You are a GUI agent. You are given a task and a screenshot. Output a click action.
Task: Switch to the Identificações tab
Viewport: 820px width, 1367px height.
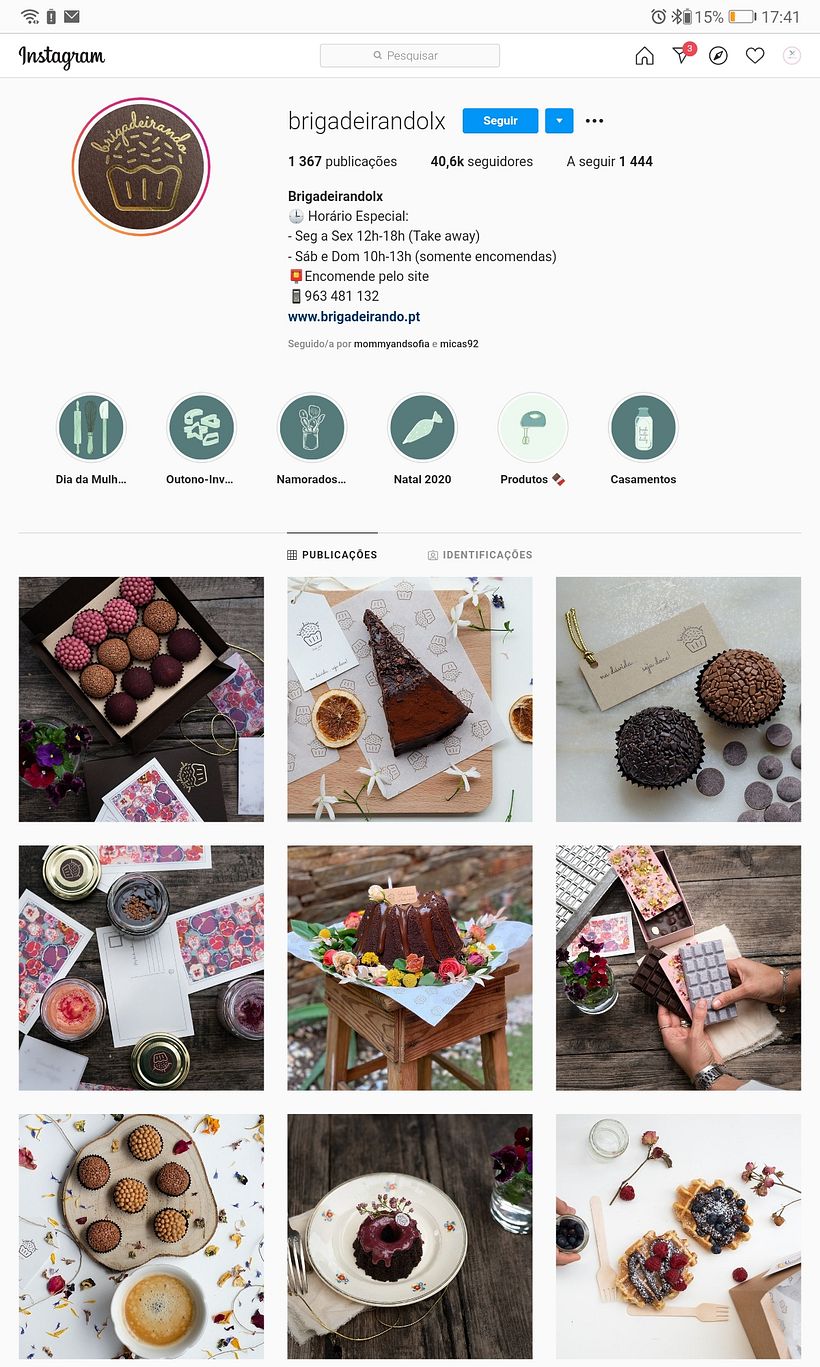coord(480,555)
